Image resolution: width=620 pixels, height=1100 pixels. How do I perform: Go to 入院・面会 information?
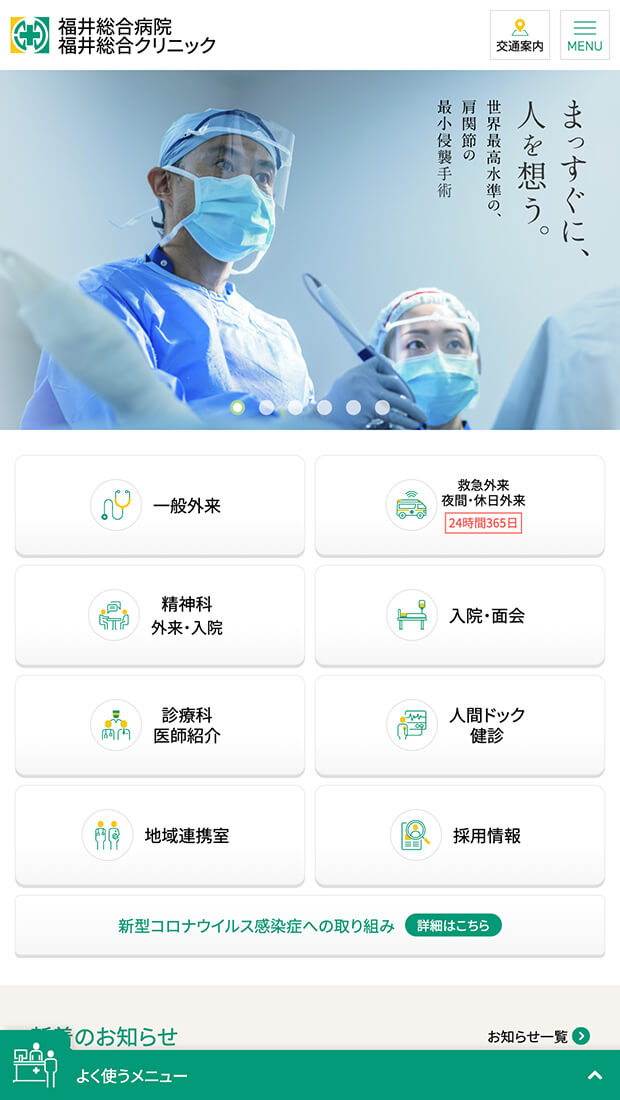[459, 615]
